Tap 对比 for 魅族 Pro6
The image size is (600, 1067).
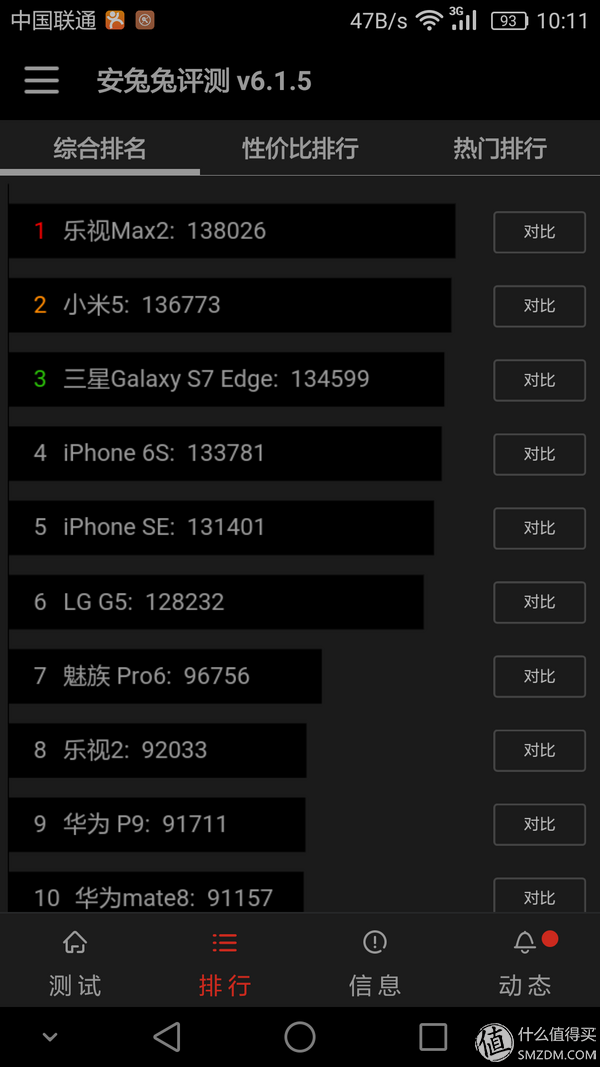tap(539, 676)
